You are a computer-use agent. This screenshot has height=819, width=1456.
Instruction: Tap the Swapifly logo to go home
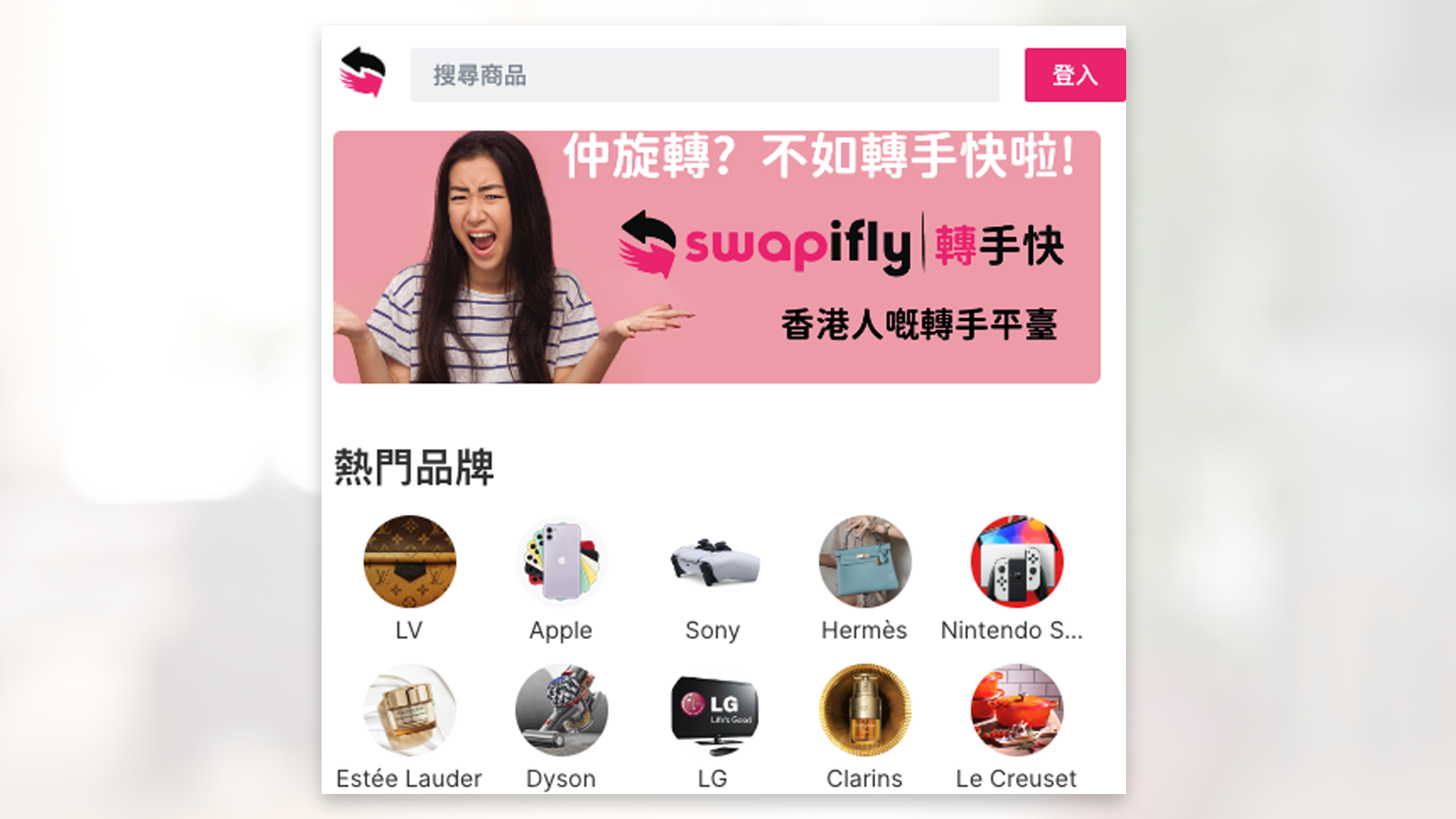pos(362,73)
